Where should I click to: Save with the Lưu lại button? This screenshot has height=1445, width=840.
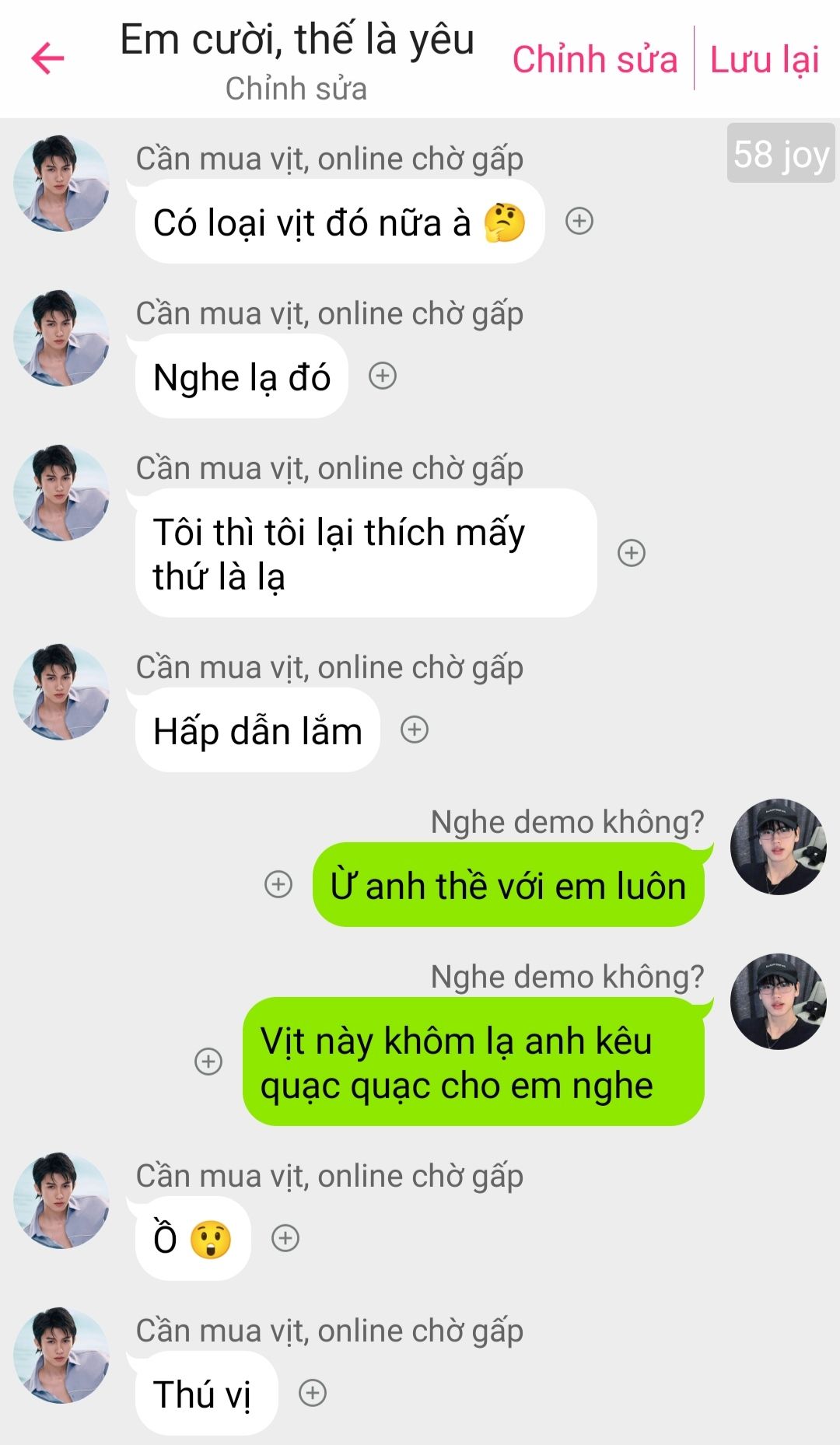pyautogui.click(x=765, y=59)
